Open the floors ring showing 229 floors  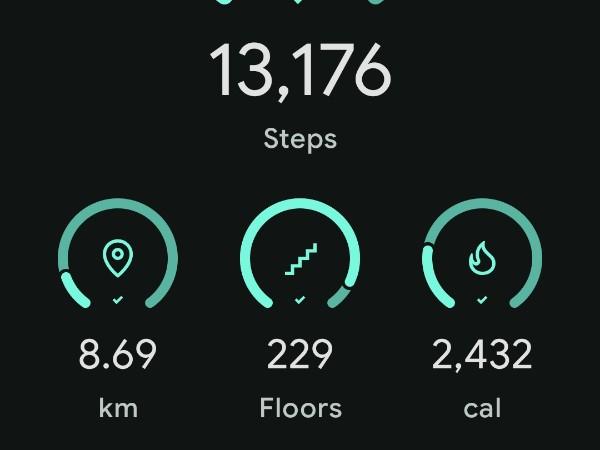300,258
